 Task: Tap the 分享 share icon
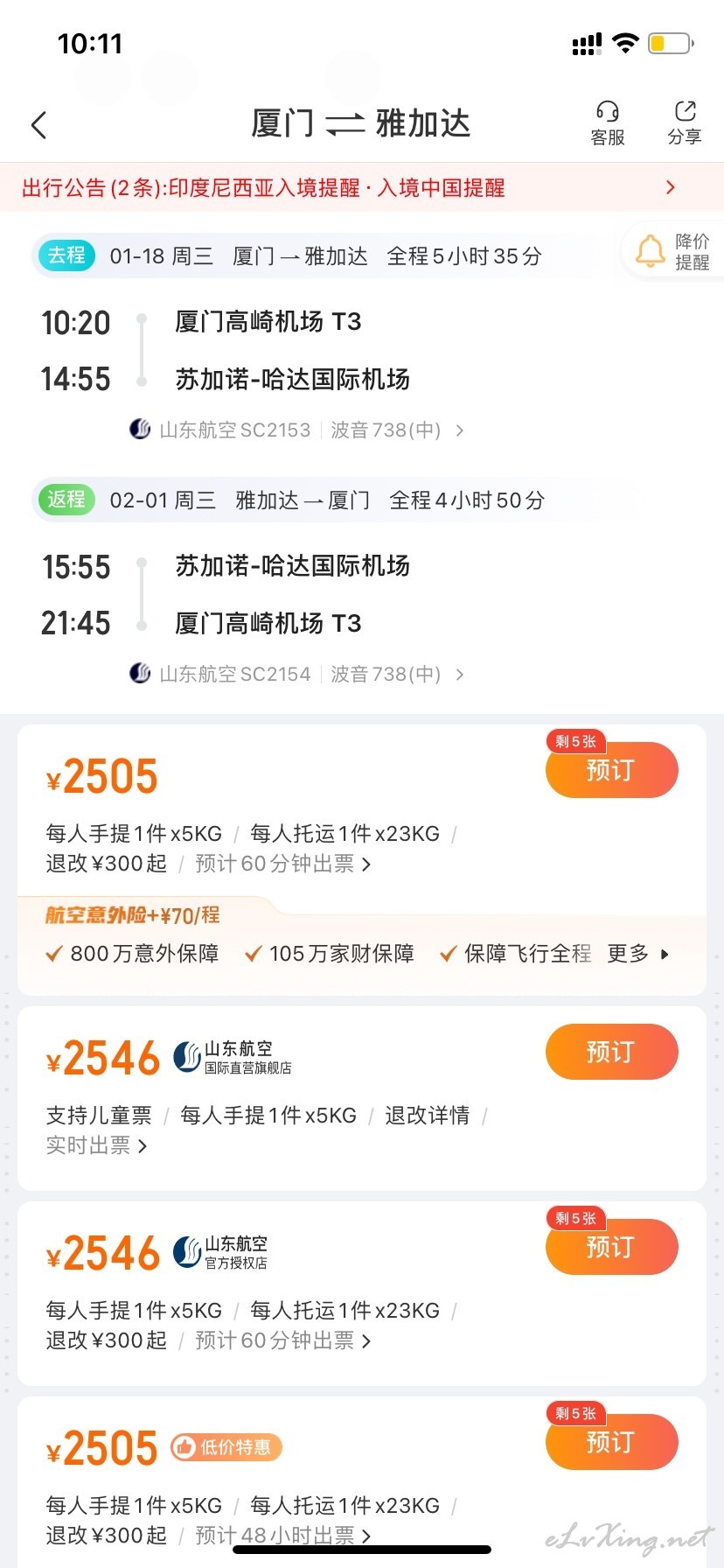(x=685, y=123)
